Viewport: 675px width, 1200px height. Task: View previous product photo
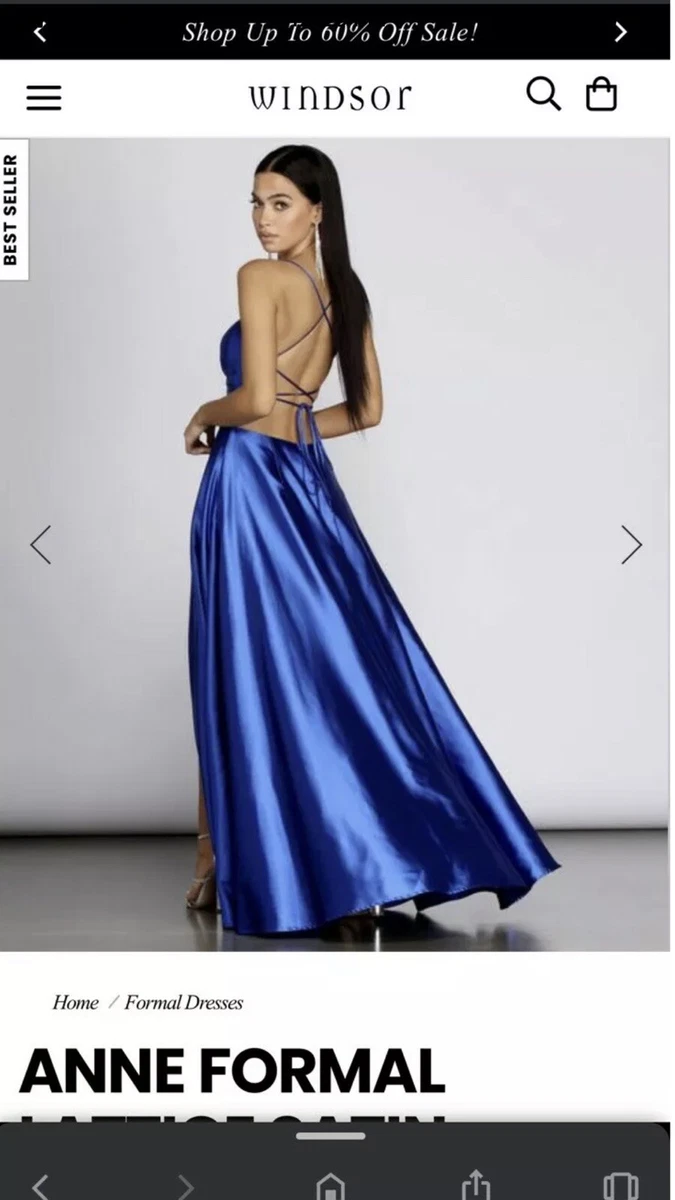(40, 545)
